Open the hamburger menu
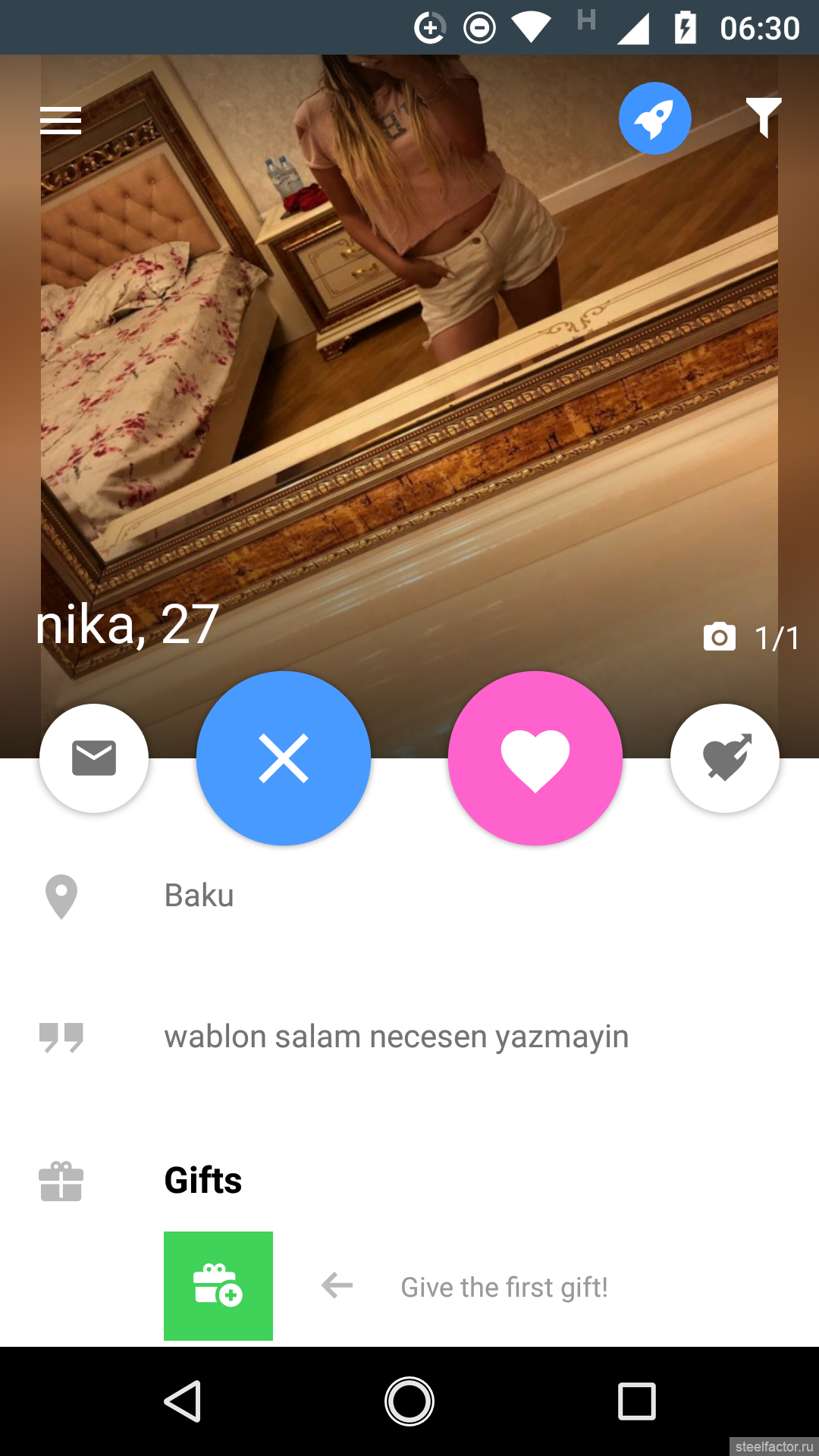This screenshot has width=819, height=1456. [x=61, y=121]
